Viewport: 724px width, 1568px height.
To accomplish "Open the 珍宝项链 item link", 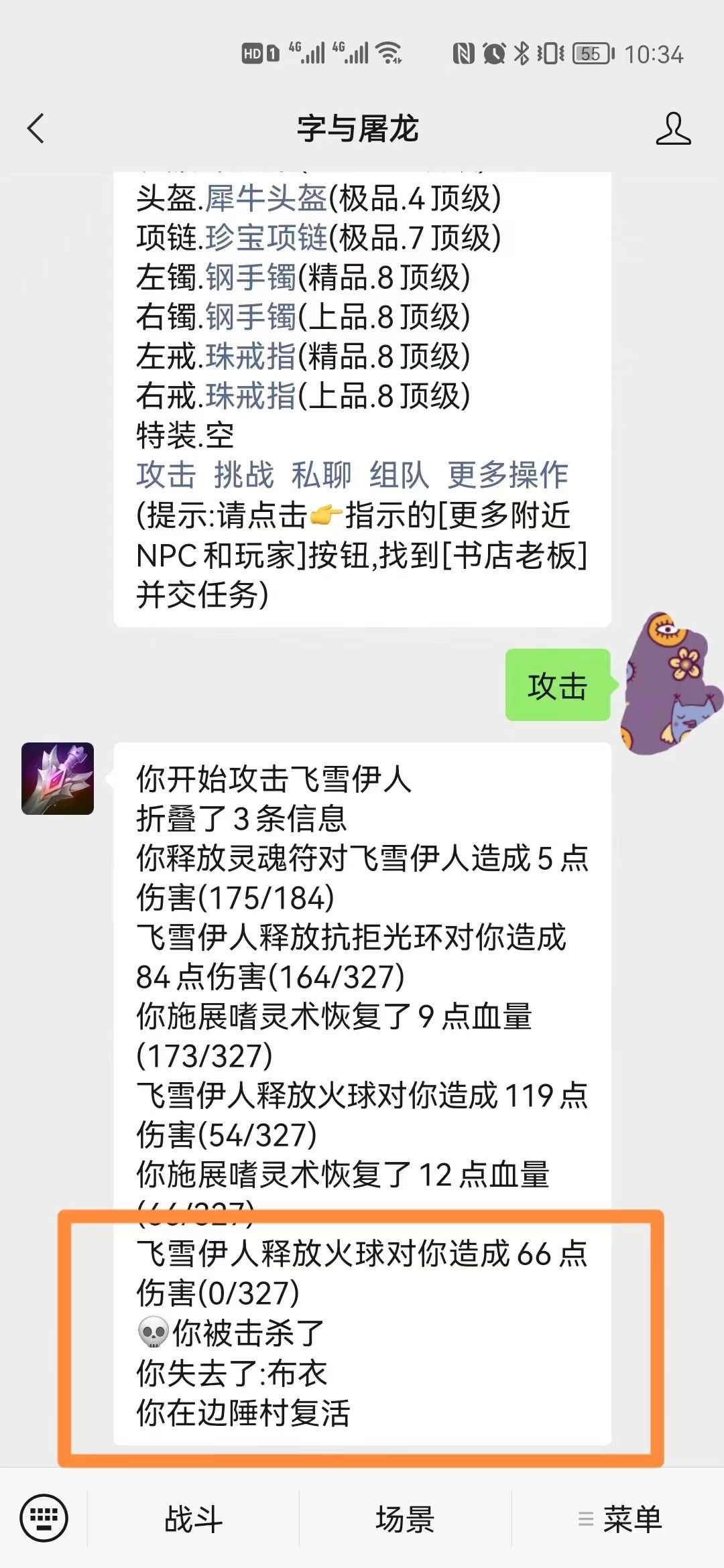I will coord(266,237).
